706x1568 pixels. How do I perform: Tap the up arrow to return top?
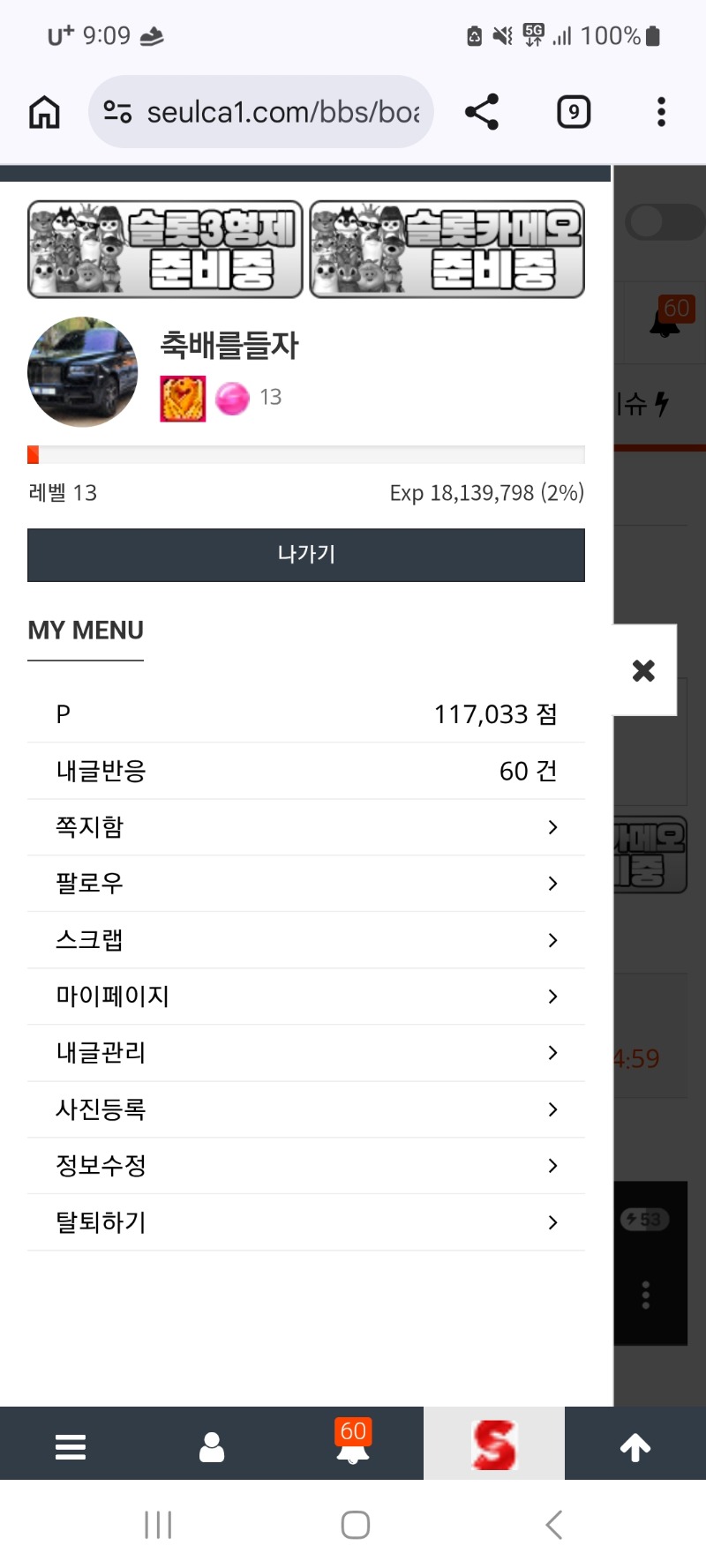click(635, 1446)
